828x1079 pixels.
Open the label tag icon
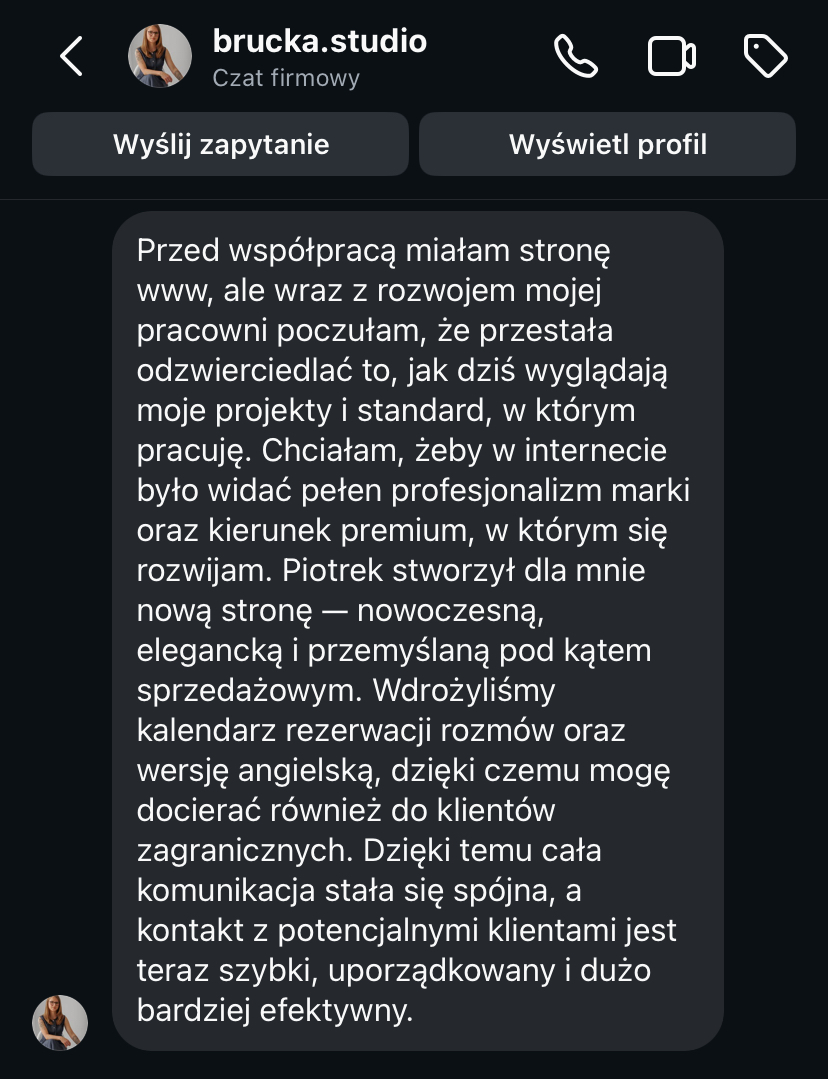click(766, 57)
